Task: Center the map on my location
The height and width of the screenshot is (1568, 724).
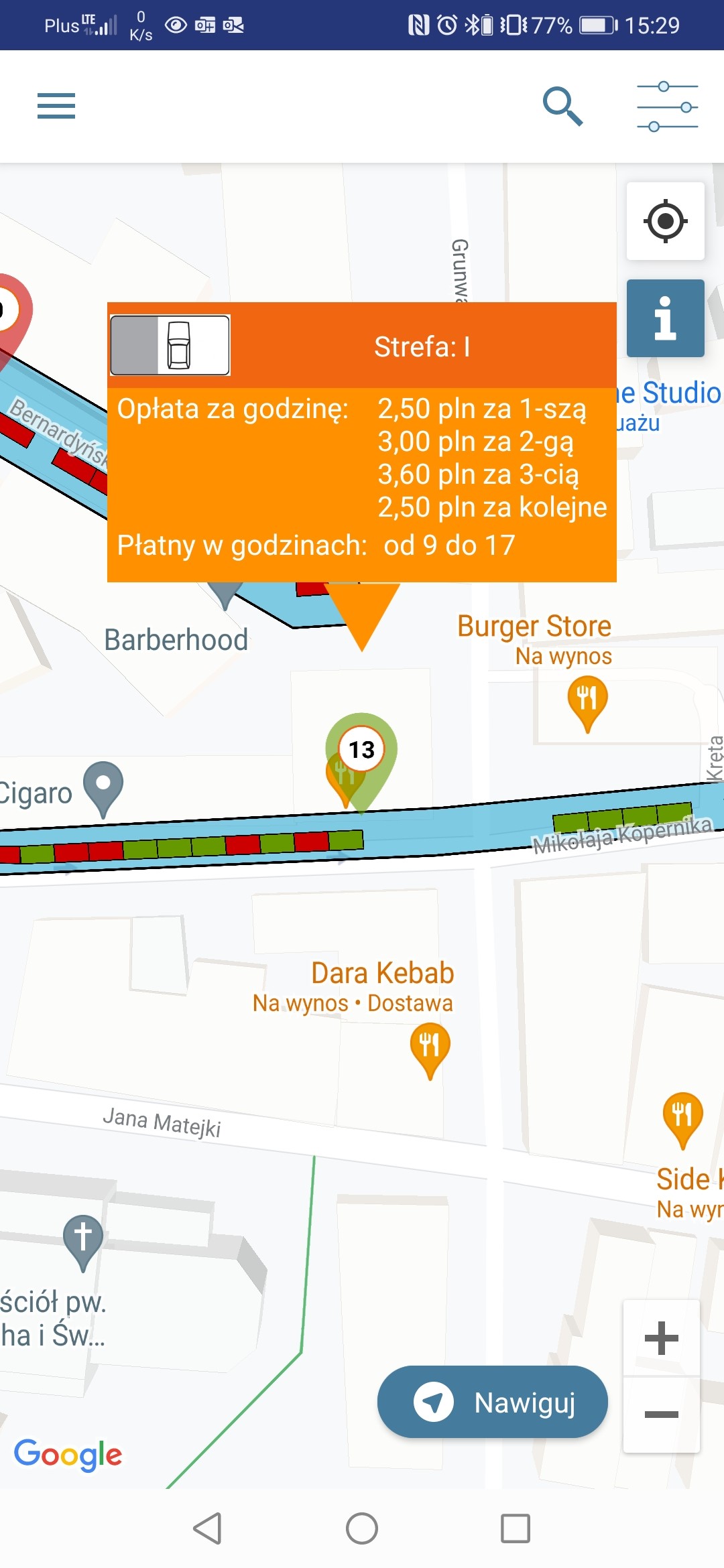Action: pos(666,221)
